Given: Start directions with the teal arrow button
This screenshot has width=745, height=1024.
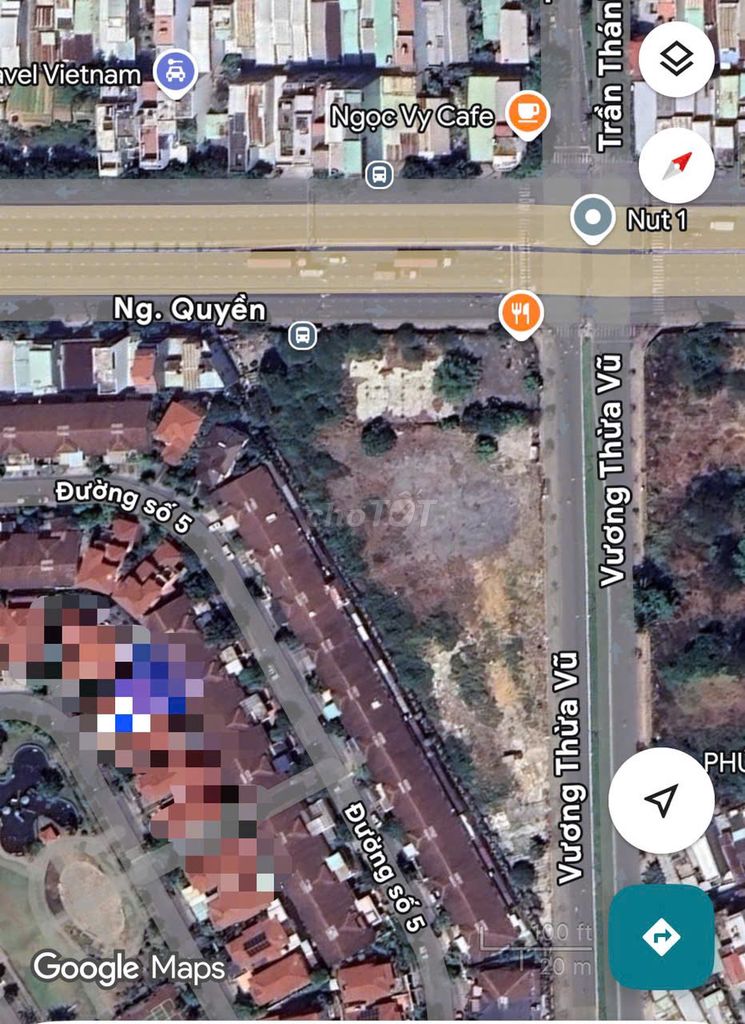Looking at the screenshot, I should click(661, 937).
